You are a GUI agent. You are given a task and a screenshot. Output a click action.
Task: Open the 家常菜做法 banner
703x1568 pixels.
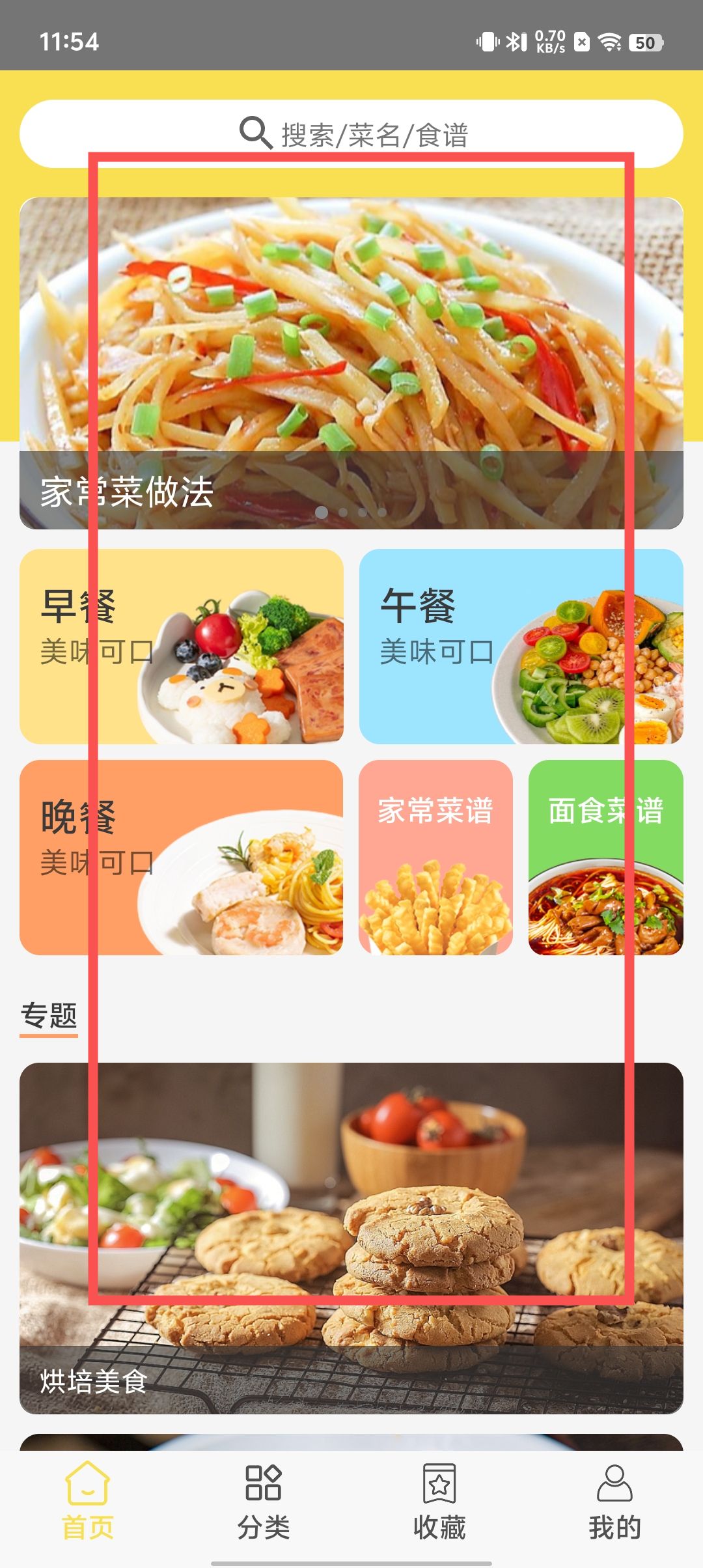351,363
